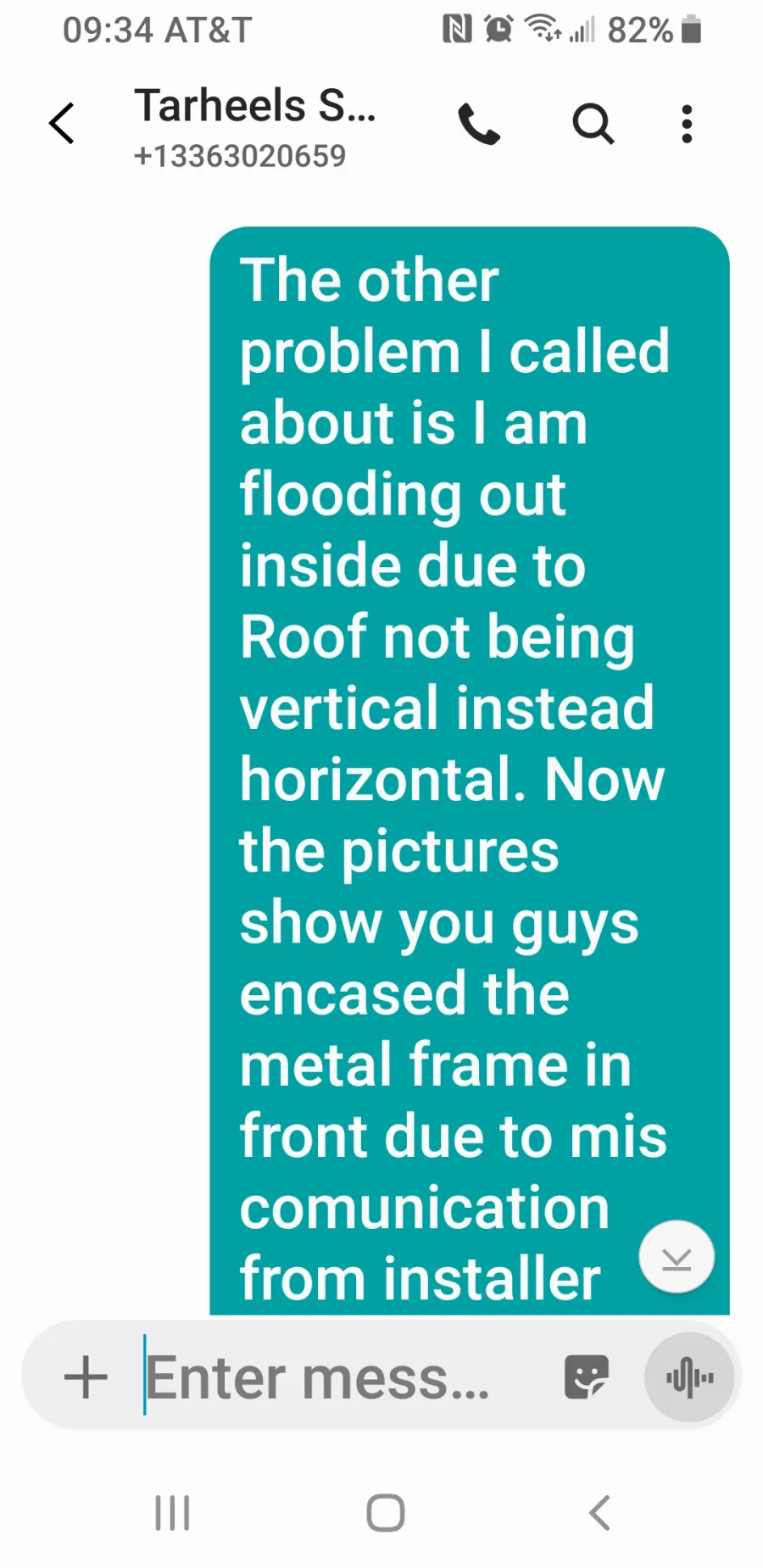763x1568 pixels.
Task: Open the attachment plus menu
Action: pos(86,1376)
